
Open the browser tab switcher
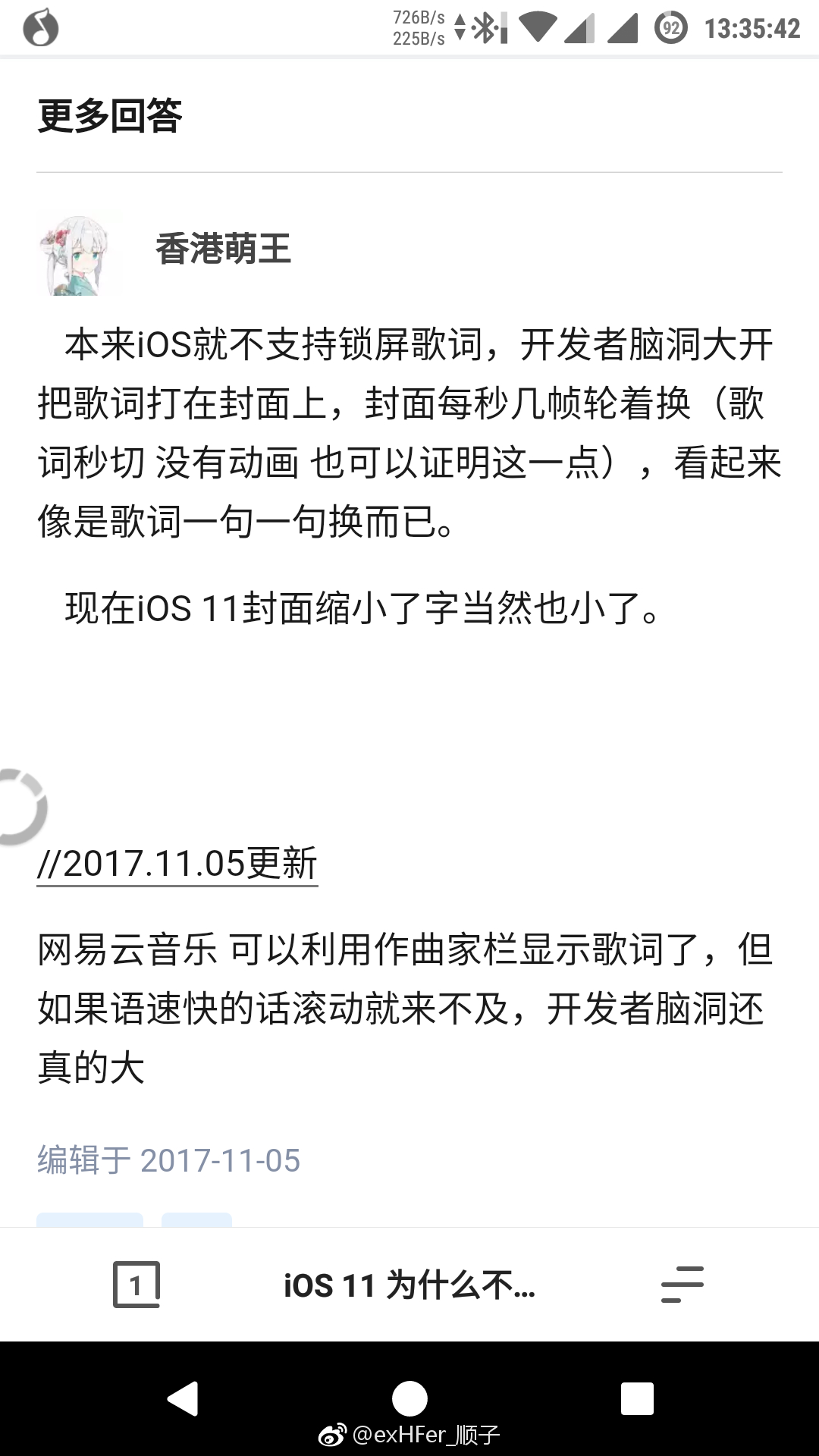coord(136,1285)
